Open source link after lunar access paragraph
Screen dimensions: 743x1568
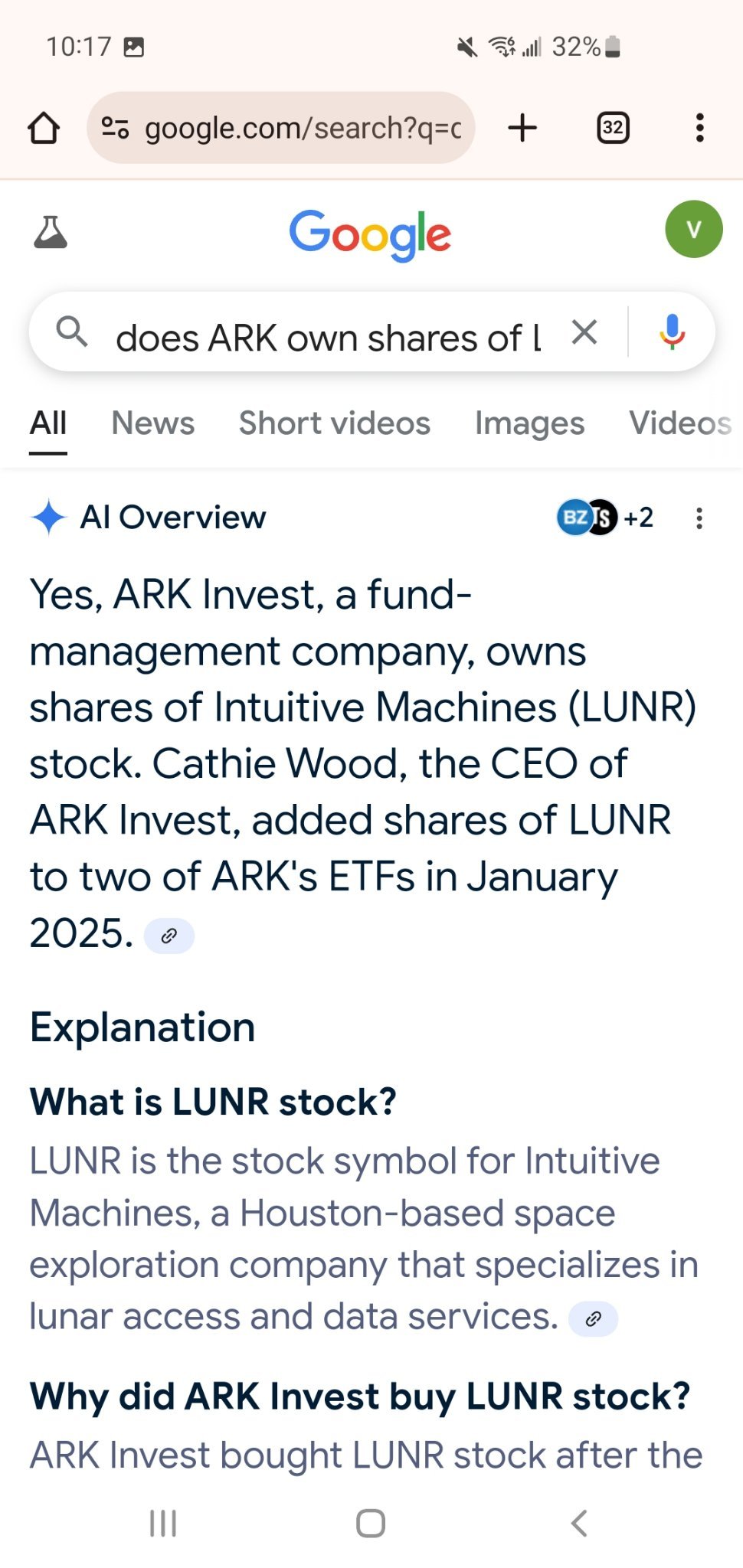point(593,1318)
